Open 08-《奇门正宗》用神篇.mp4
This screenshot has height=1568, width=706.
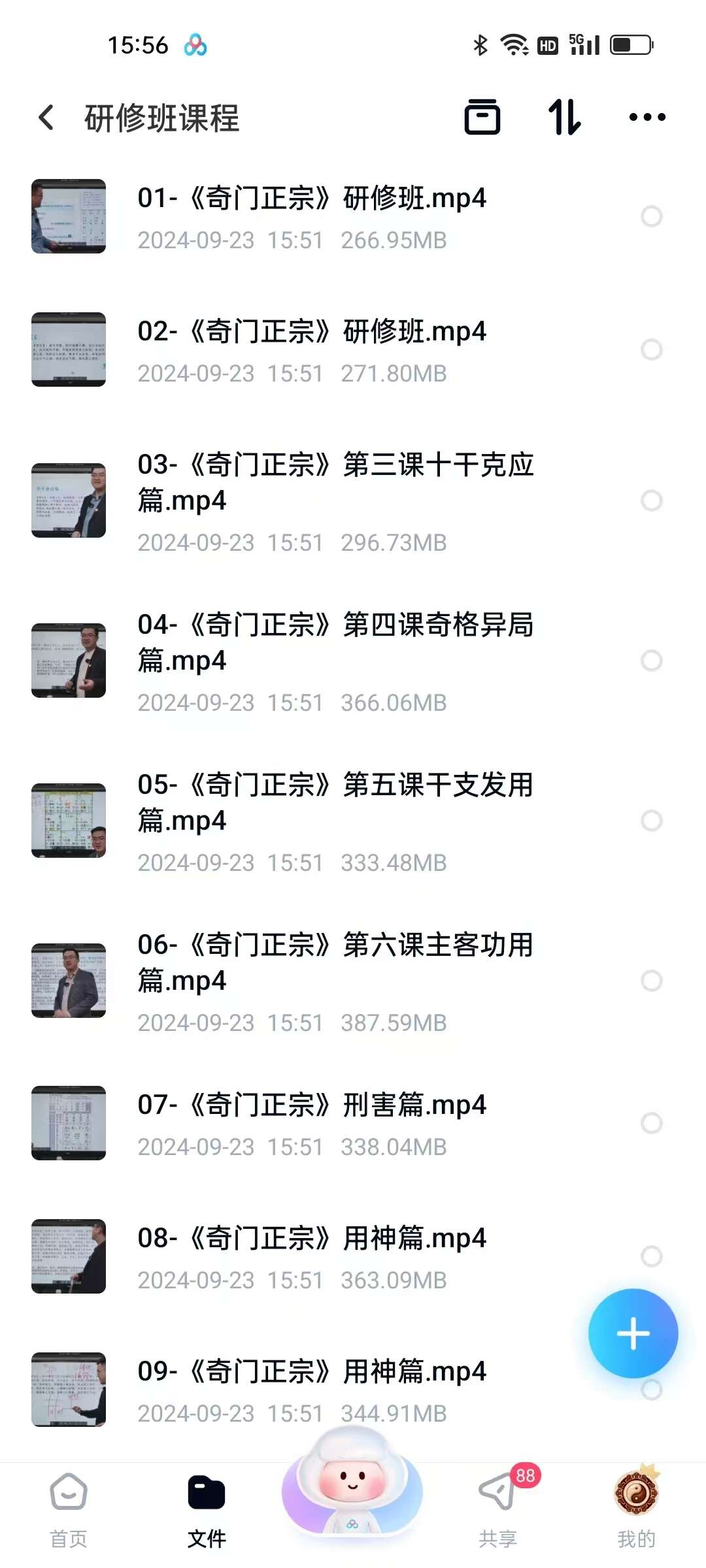point(311,1239)
